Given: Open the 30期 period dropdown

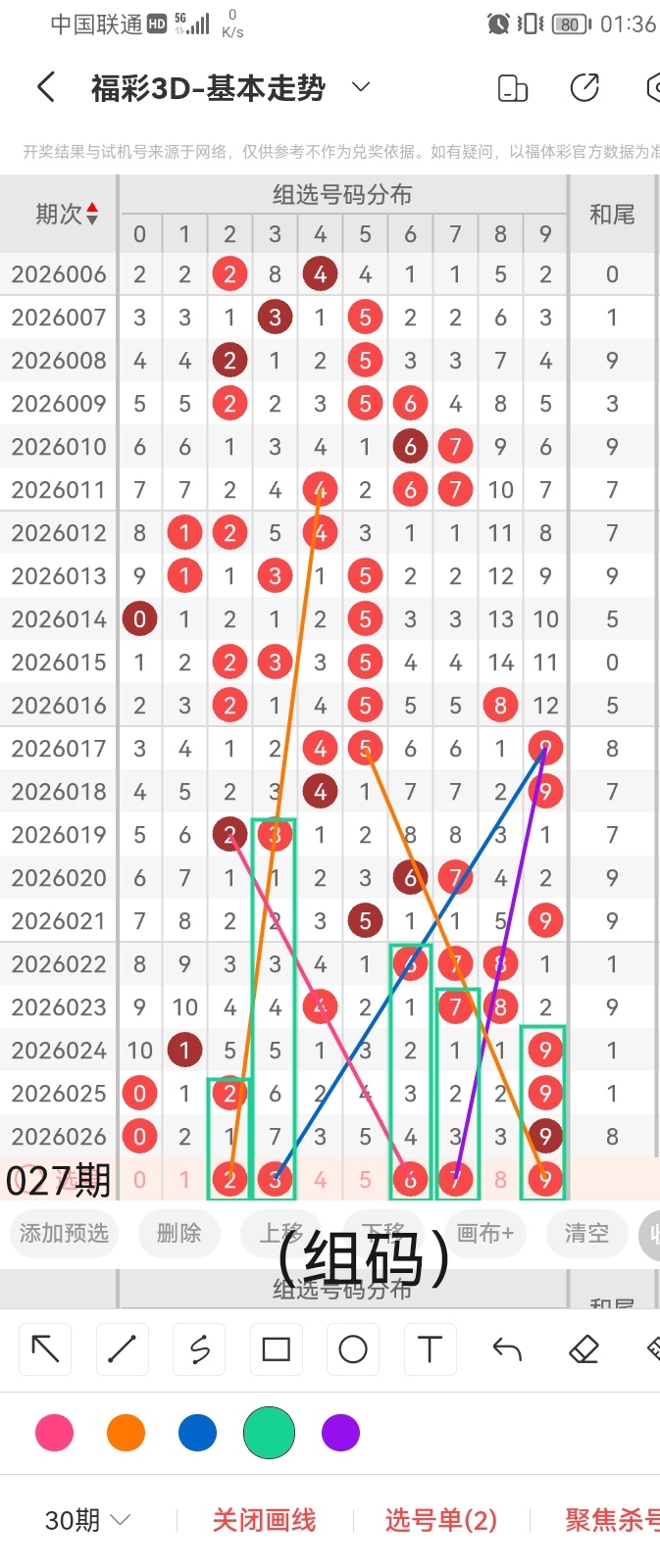Looking at the screenshot, I should coord(87,1520).
